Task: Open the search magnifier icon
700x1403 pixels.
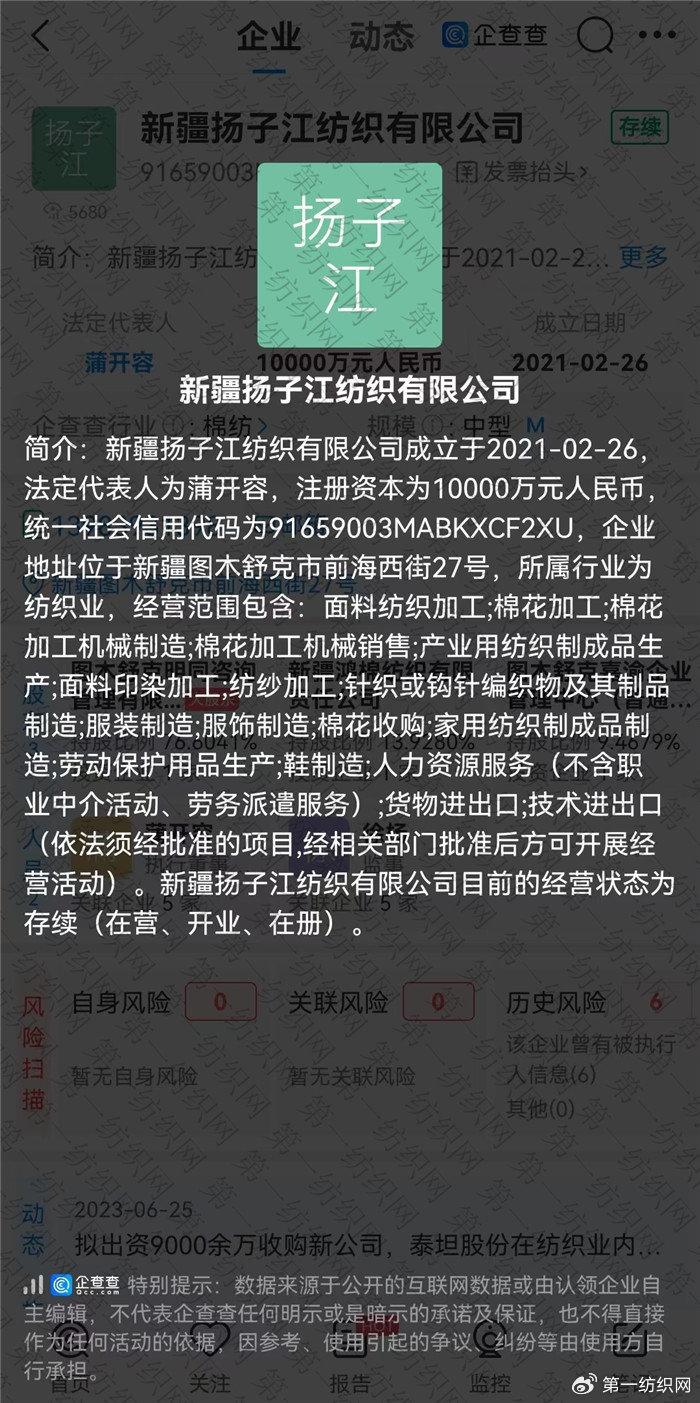Action: pos(596,37)
